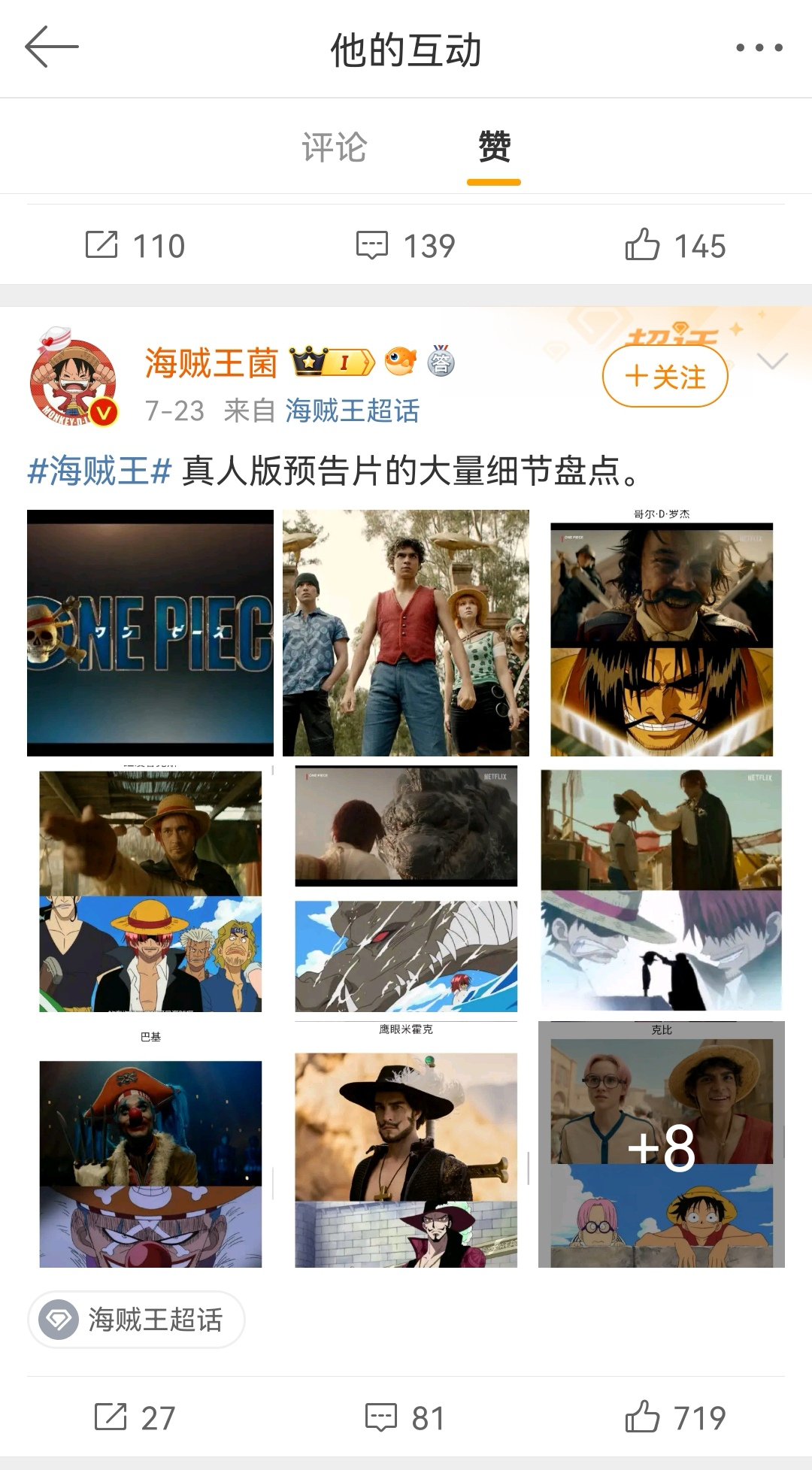
Task: View the 鹰眼米霍克 comparison image
Action: pos(406,1144)
